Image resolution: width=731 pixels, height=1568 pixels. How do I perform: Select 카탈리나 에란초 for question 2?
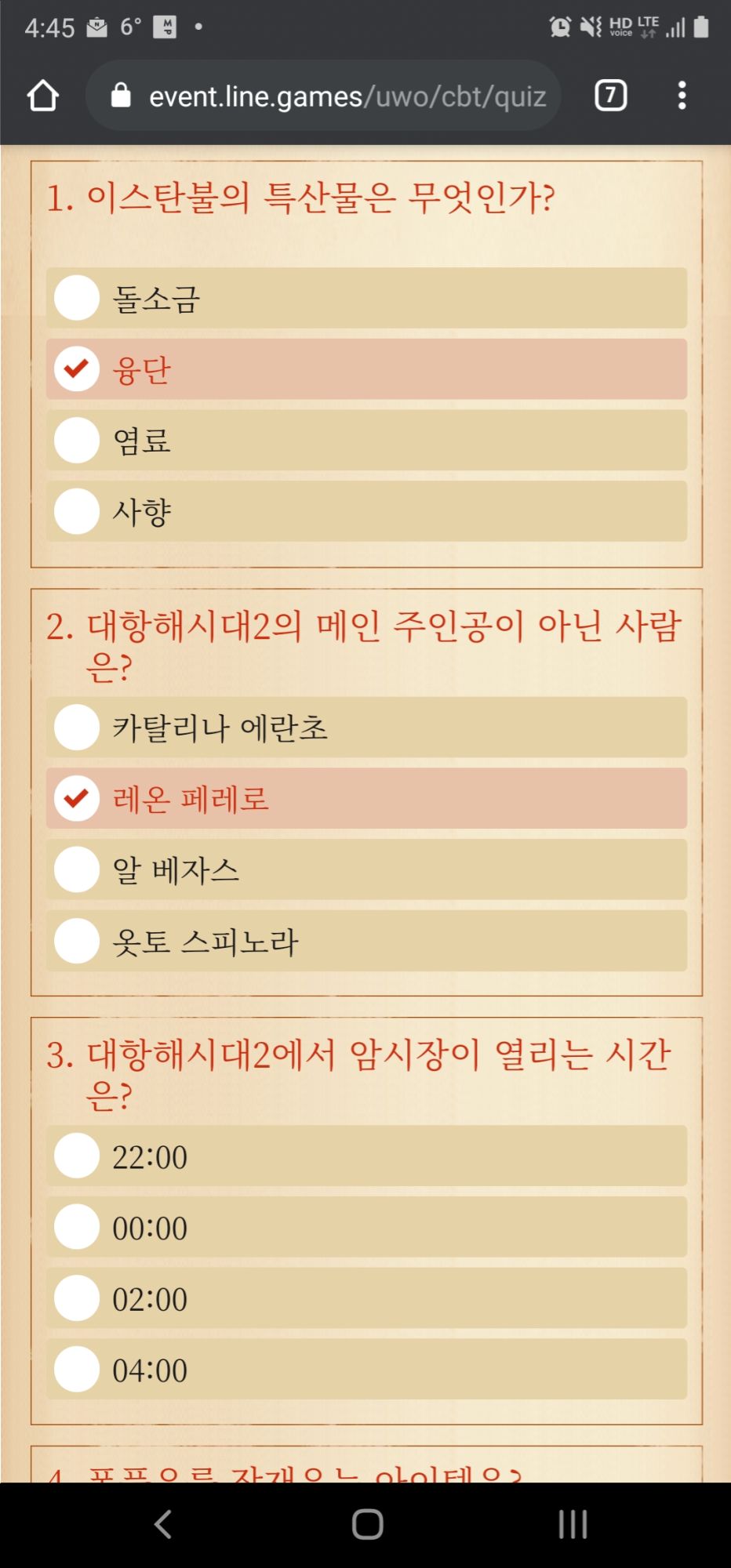[366, 727]
